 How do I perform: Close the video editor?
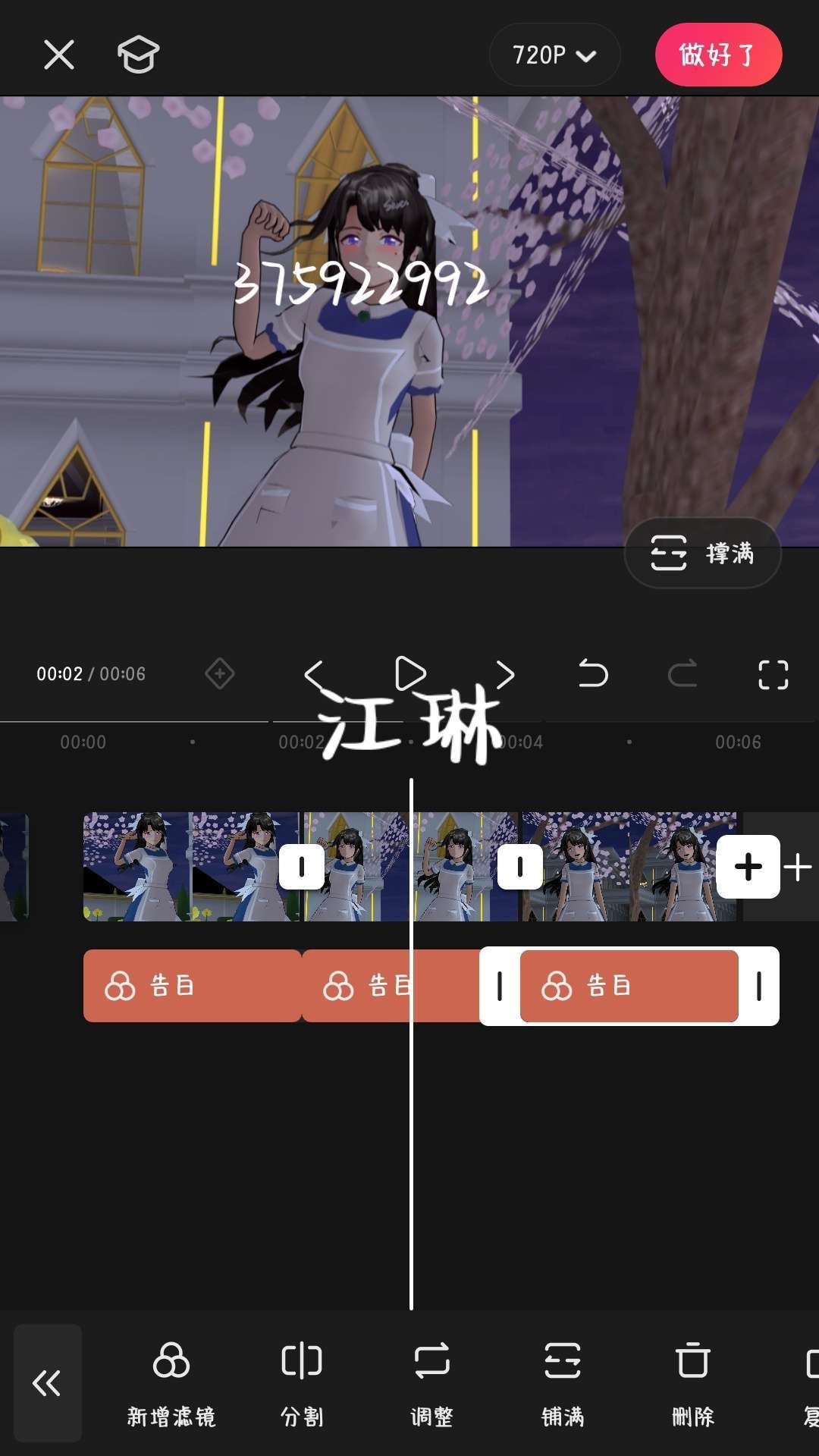(59, 55)
